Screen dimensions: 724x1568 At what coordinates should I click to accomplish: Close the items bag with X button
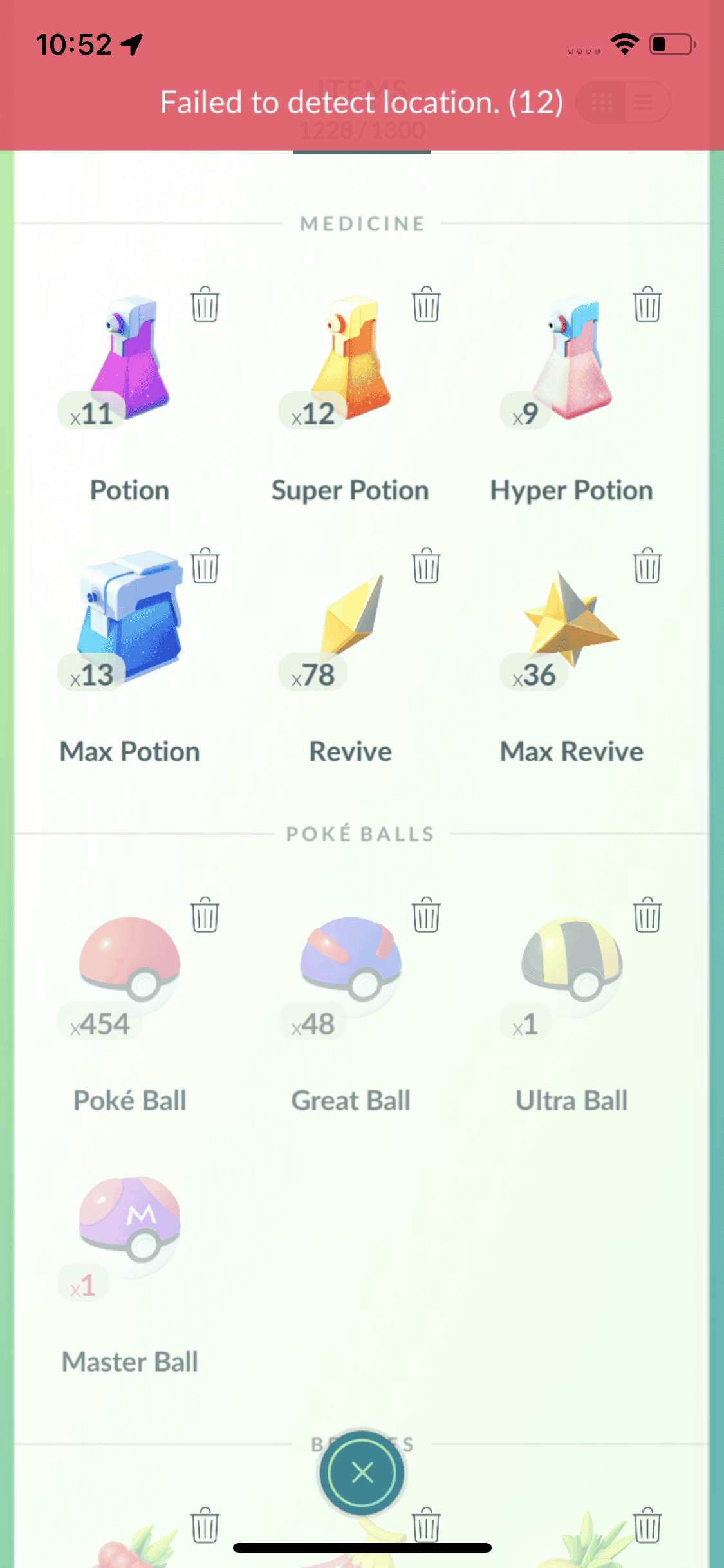[x=362, y=1472]
